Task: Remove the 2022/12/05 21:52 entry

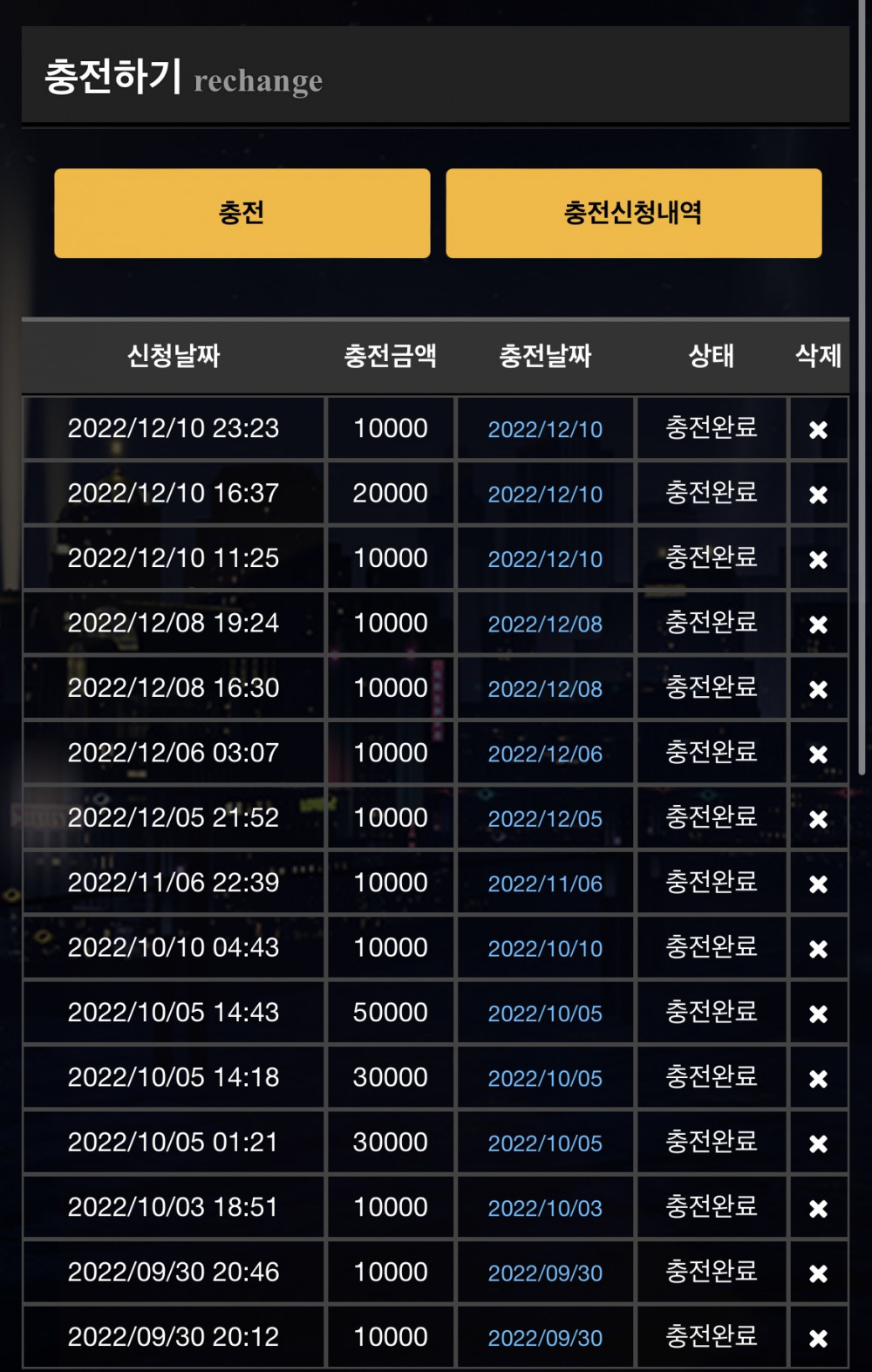Action: click(x=818, y=820)
